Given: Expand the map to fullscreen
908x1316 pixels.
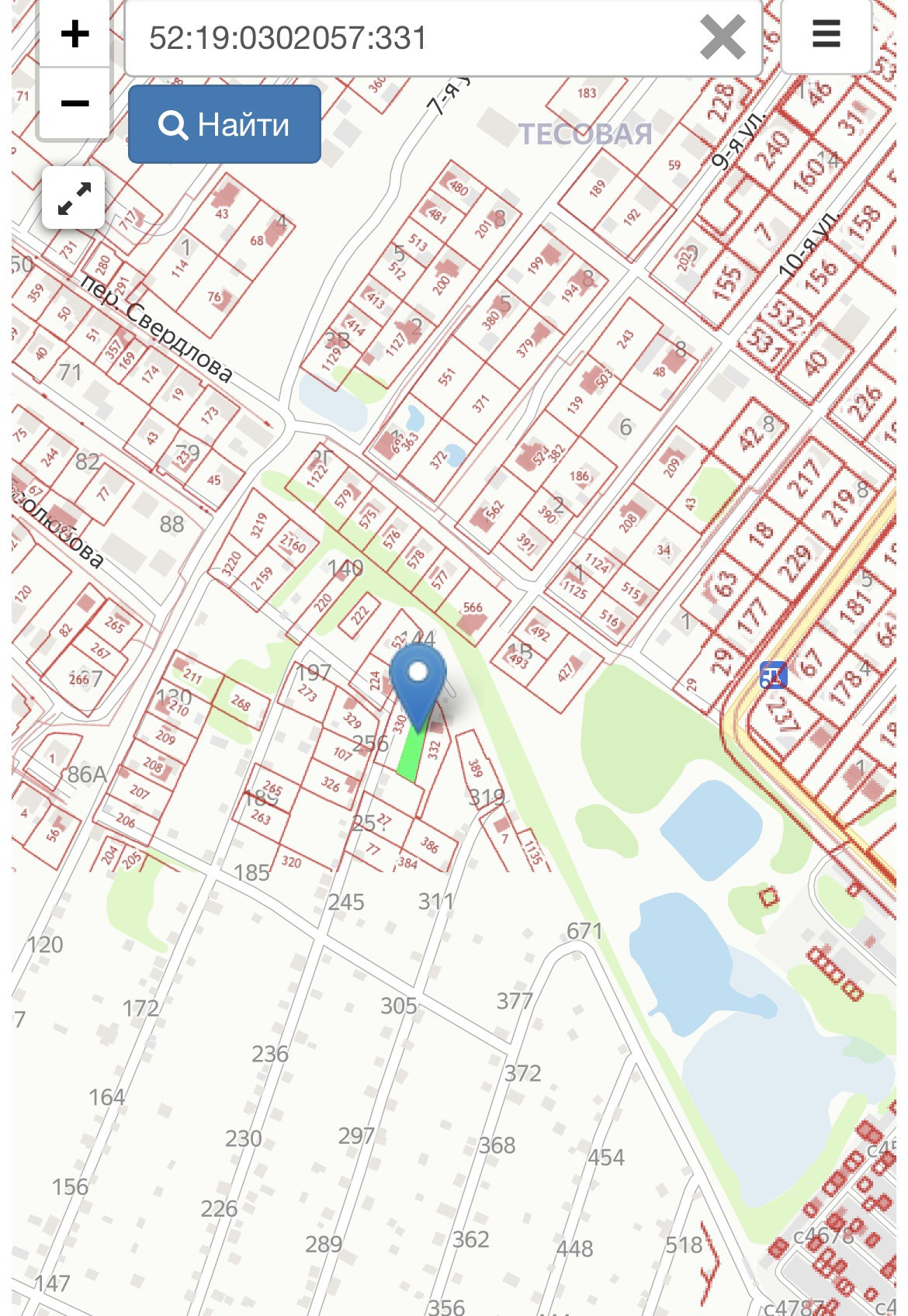Looking at the screenshot, I should click(x=74, y=198).
